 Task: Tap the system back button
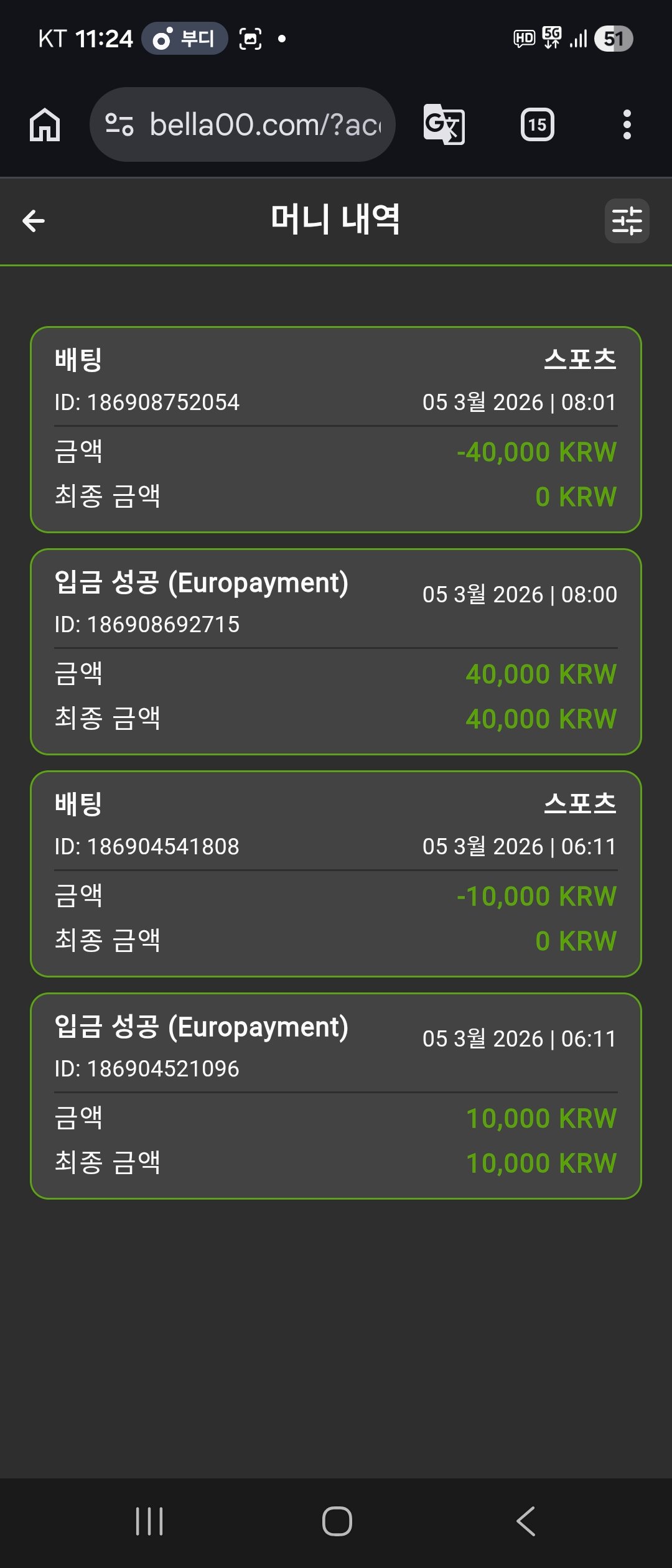[526, 1521]
